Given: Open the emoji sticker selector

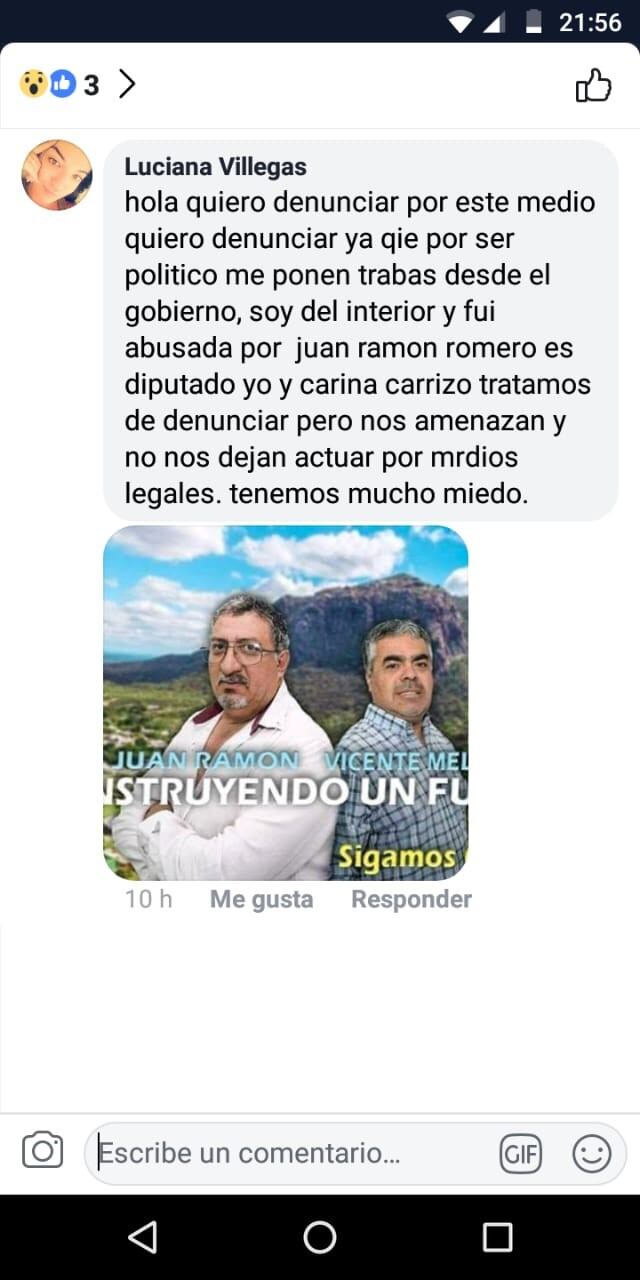Looking at the screenshot, I should click(591, 1154).
